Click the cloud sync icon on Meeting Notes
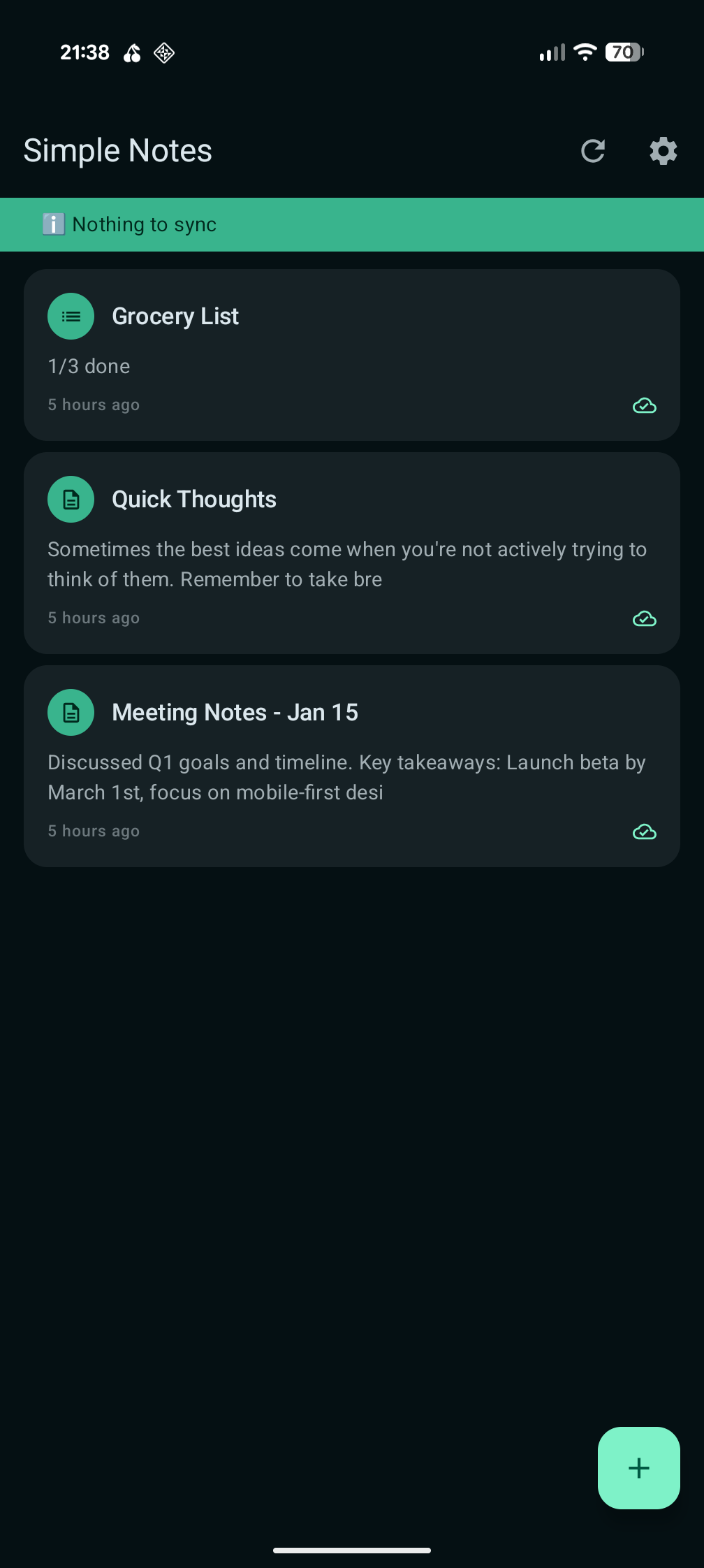Image resolution: width=704 pixels, height=1568 pixels. pyautogui.click(x=644, y=832)
